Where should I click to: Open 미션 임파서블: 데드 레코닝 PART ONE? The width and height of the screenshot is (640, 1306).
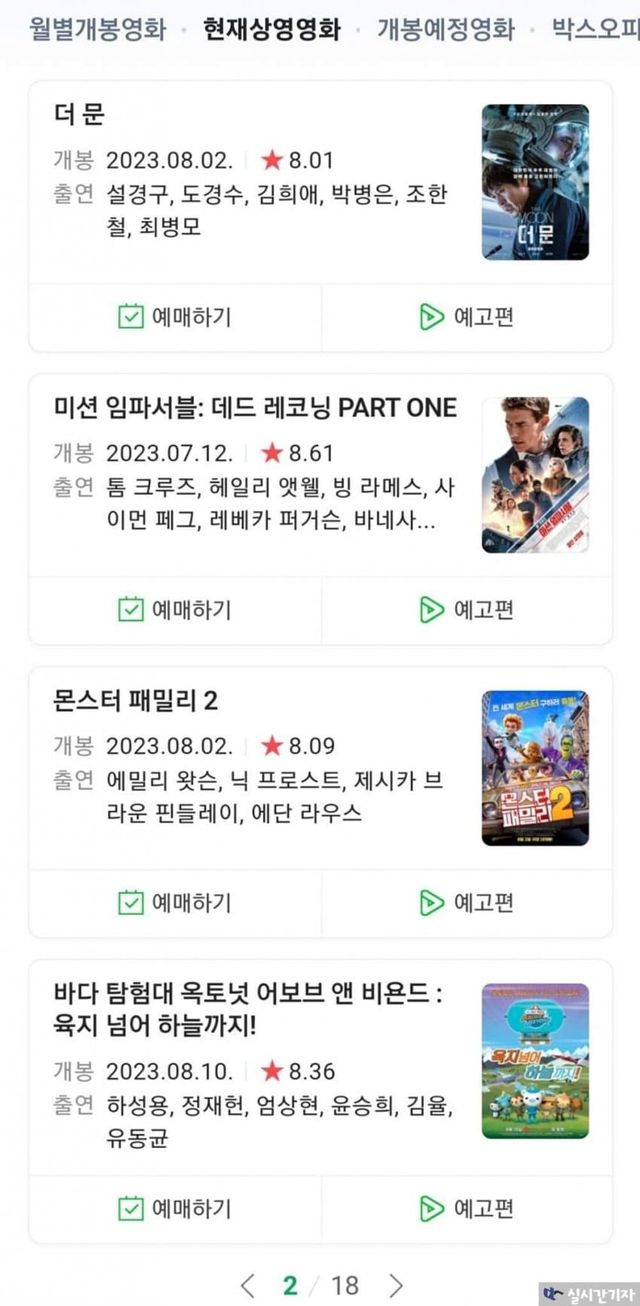[255, 407]
